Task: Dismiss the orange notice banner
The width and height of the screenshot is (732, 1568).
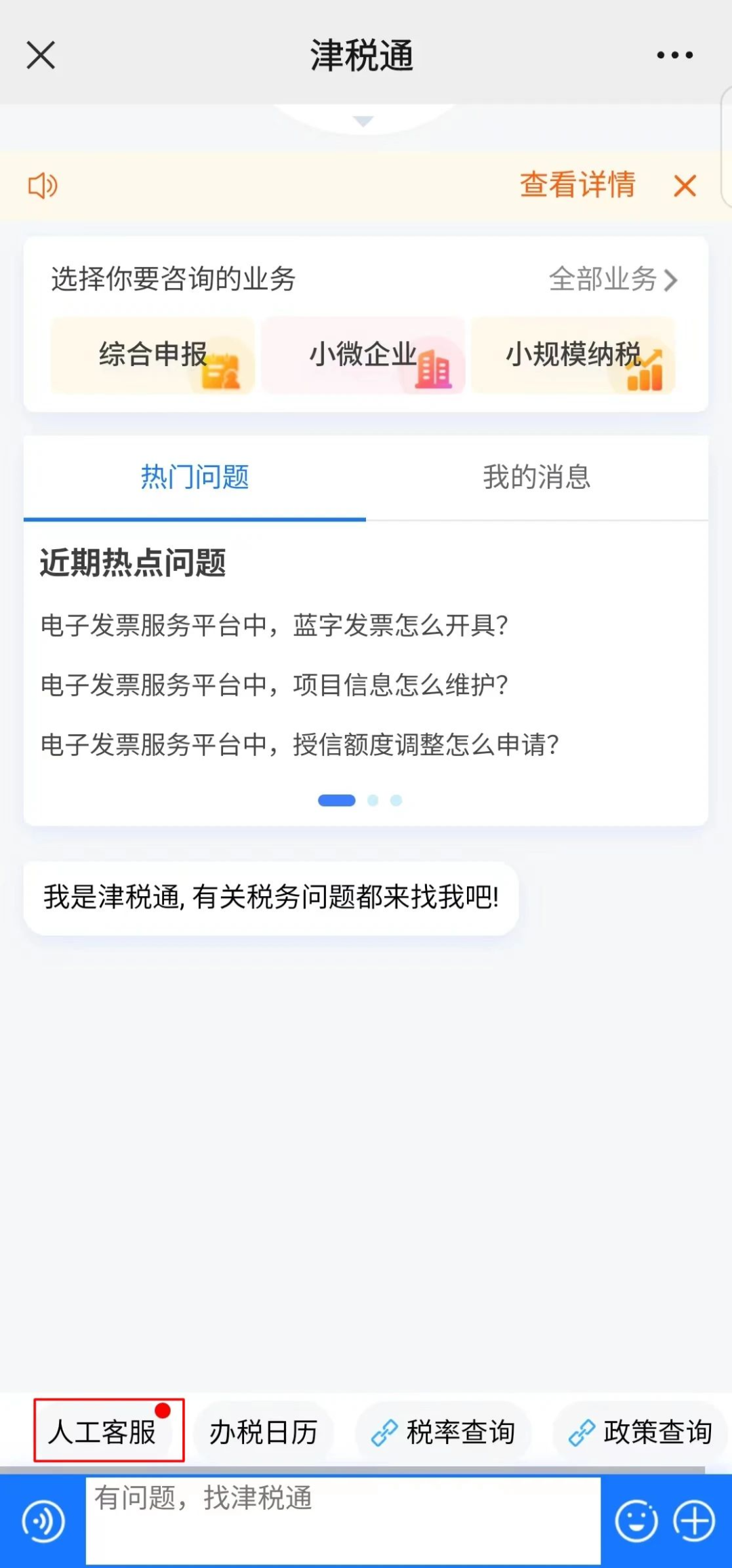Action: [x=685, y=185]
